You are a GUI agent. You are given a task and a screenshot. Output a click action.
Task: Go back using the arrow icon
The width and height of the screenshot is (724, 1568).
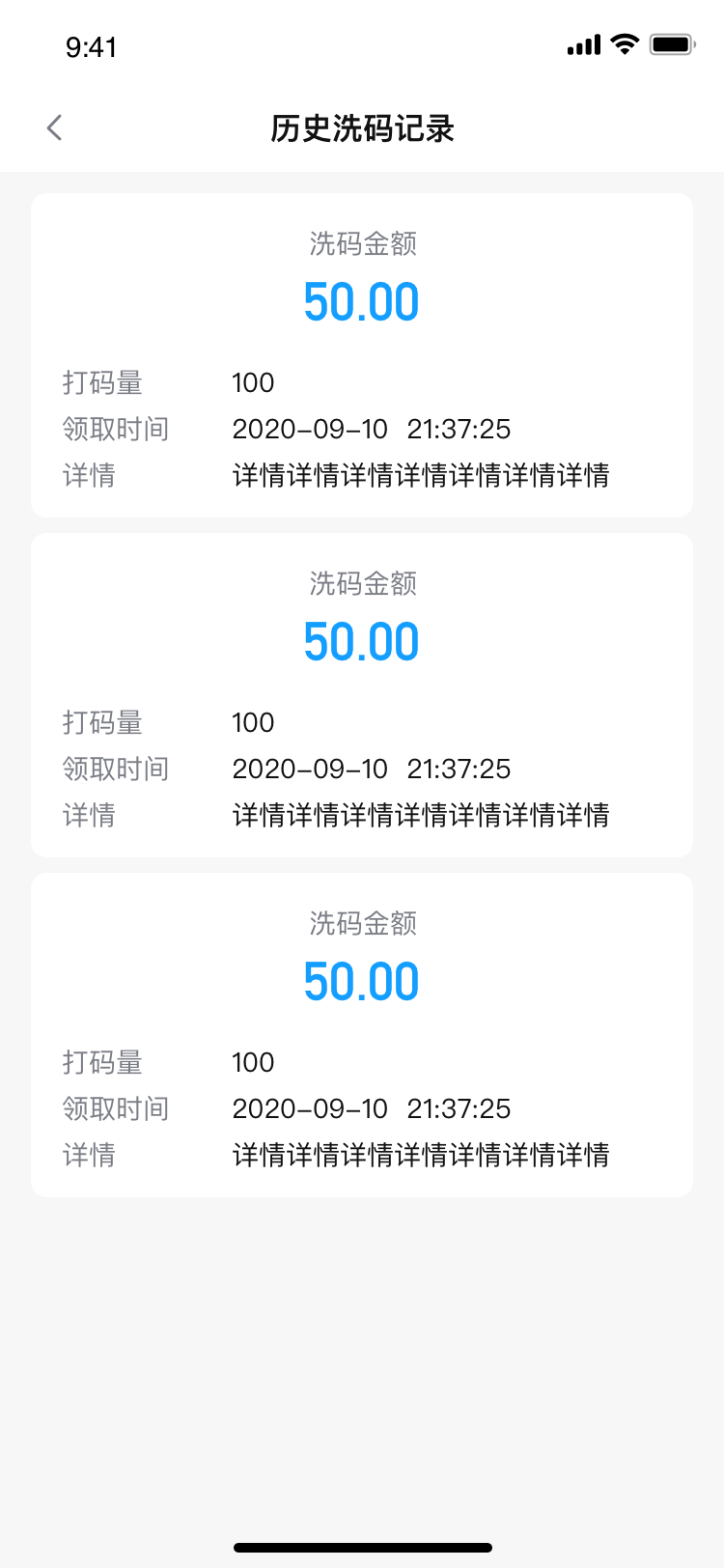point(54,127)
